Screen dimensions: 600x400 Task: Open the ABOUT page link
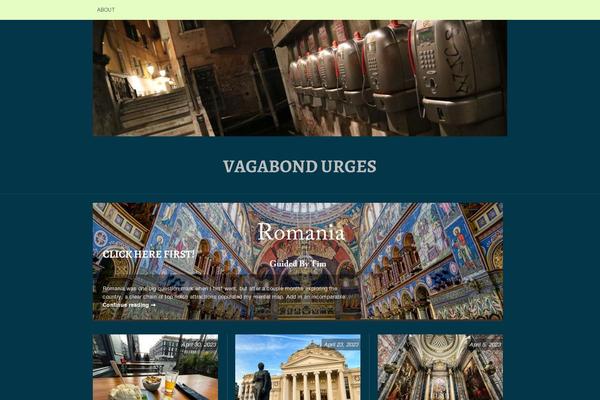(x=106, y=10)
